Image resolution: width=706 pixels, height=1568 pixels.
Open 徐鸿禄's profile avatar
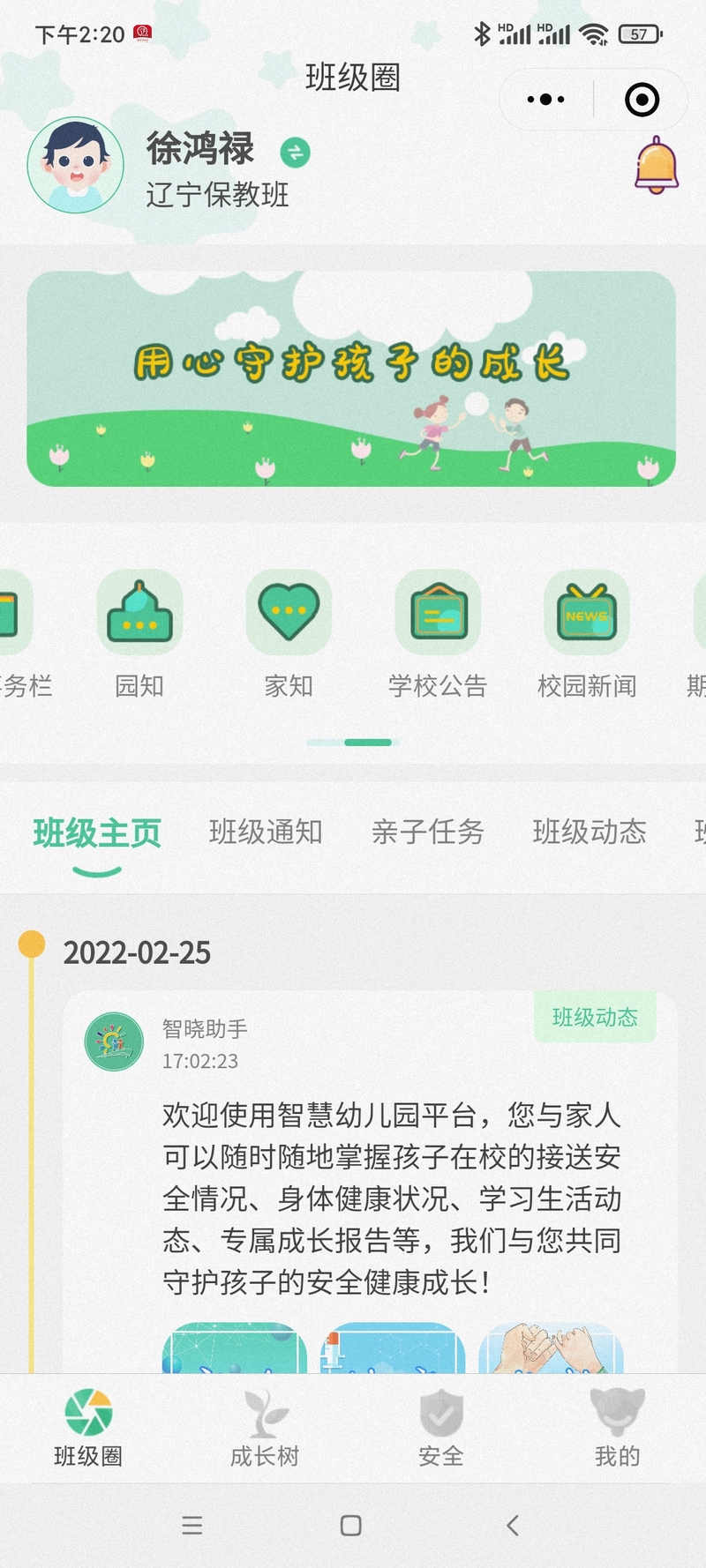coord(76,165)
